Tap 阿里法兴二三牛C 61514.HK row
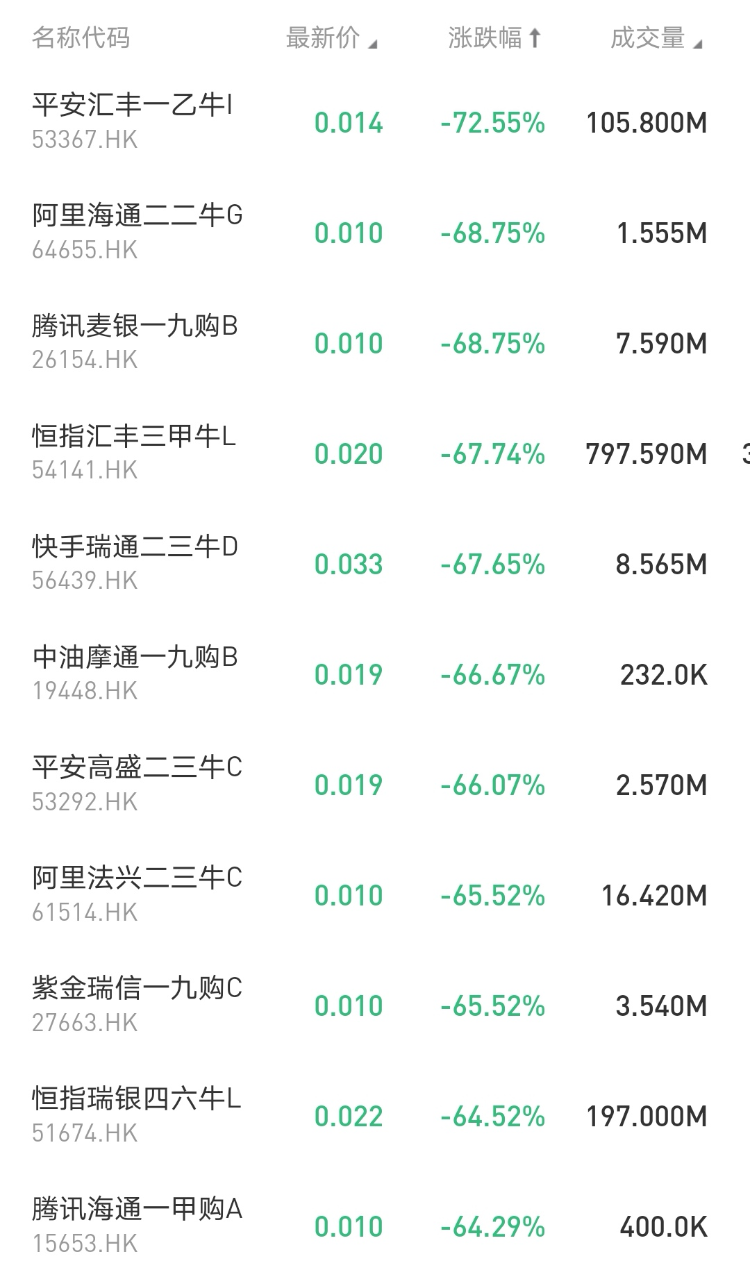 click(x=137, y=894)
